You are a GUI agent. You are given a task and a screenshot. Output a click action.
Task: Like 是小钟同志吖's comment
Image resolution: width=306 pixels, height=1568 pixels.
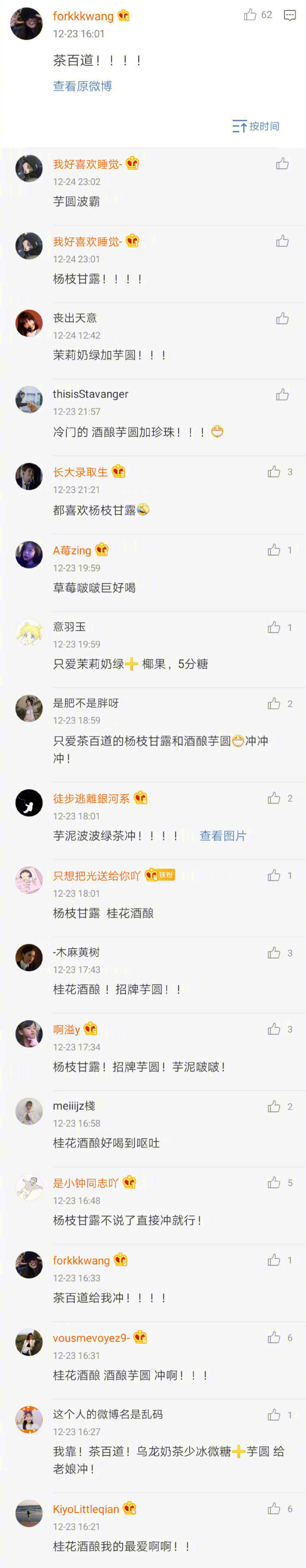click(274, 1183)
